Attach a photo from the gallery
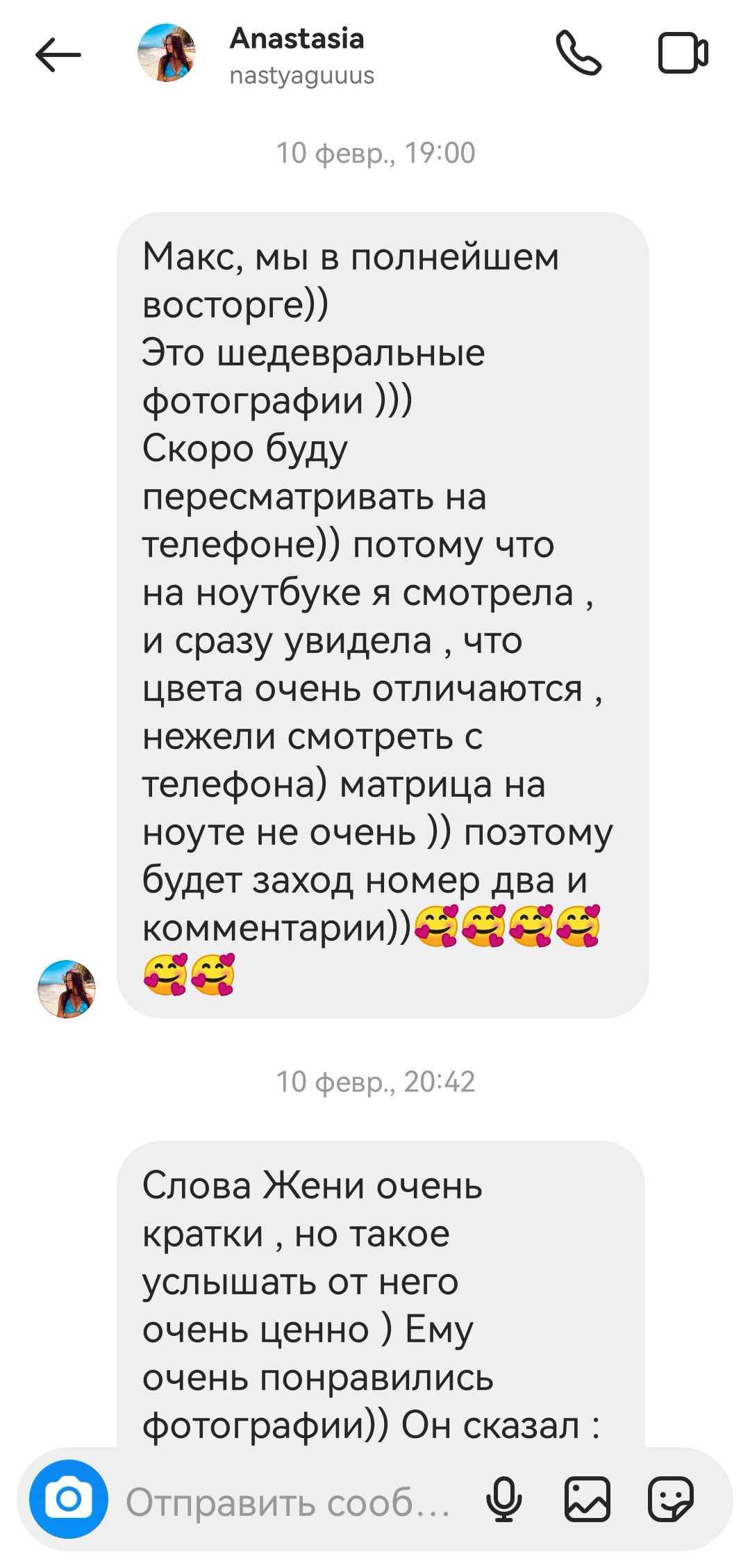The width and height of the screenshot is (750, 1568). click(587, 1501)
